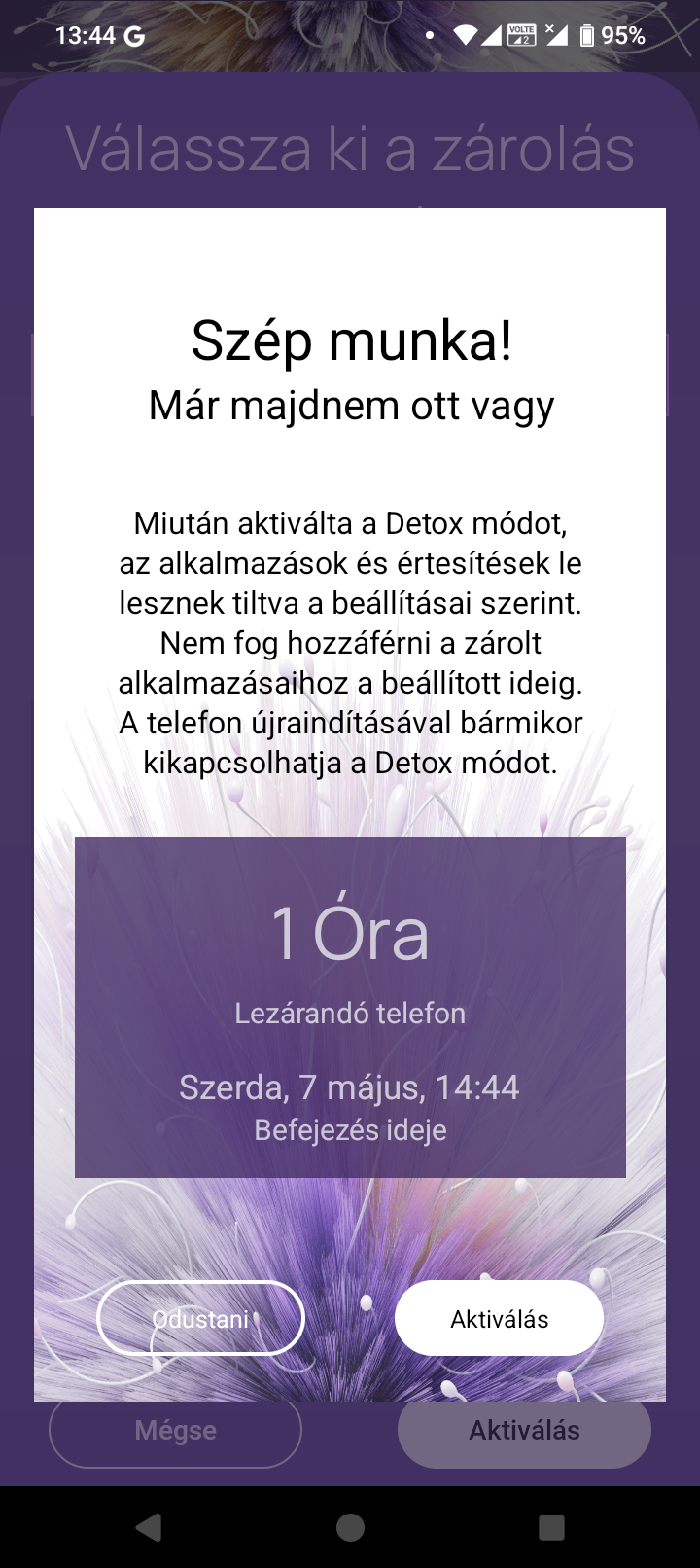Screen dimensions: 700x1568
Task: Tap the dimmed Mégse button behind the dialog
Action: [175, 1431]
